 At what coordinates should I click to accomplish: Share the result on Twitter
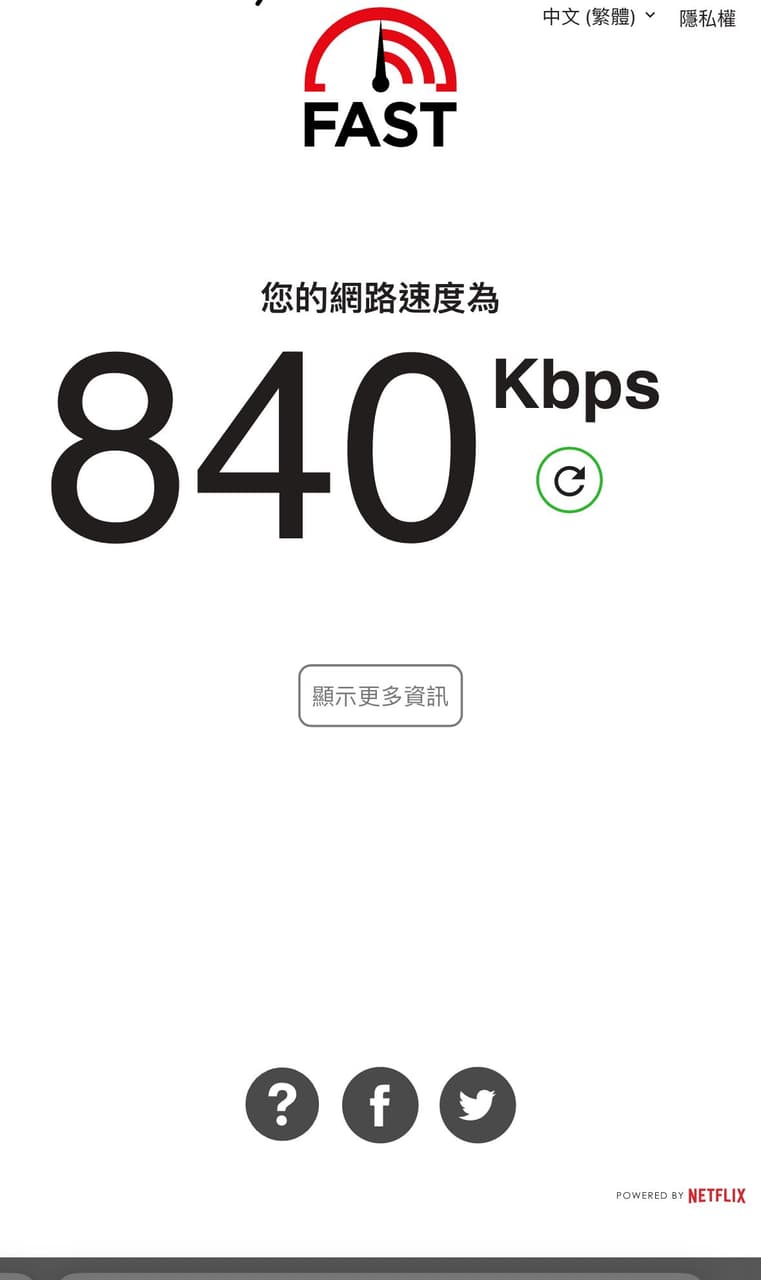(477, 1105)
